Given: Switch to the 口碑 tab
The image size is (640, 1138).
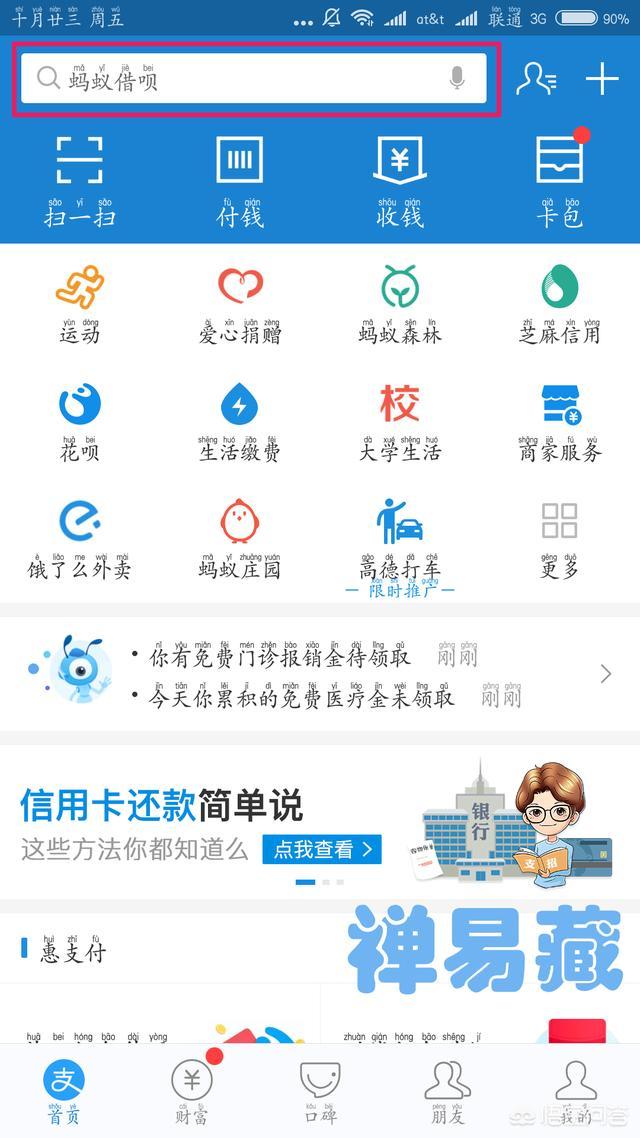Looking at the screenshot, I should click(x=320, y=1091).
